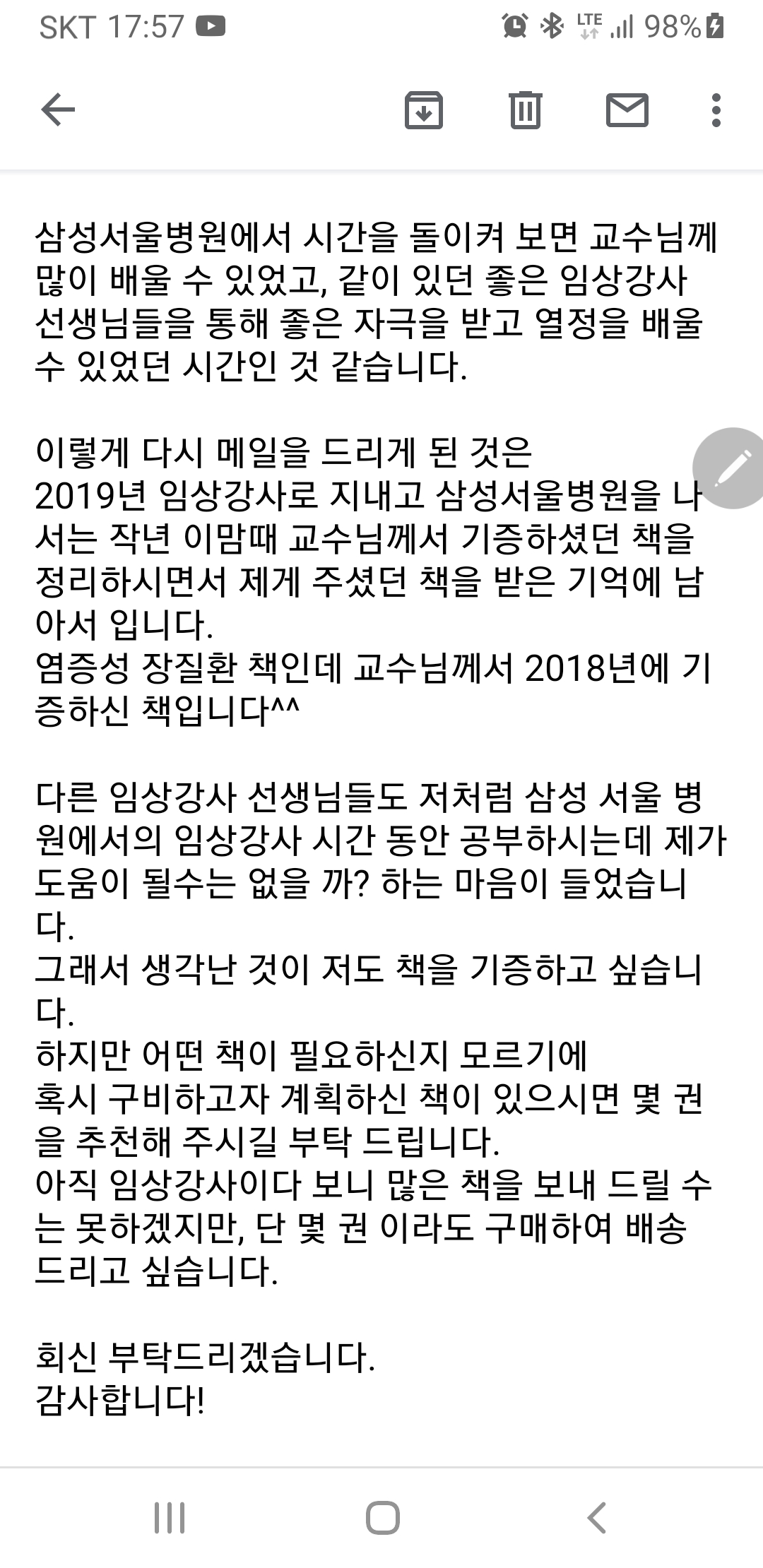Archive this email
The width and height of the screenshot is (763, 1568).
click(x=424, y=110)
